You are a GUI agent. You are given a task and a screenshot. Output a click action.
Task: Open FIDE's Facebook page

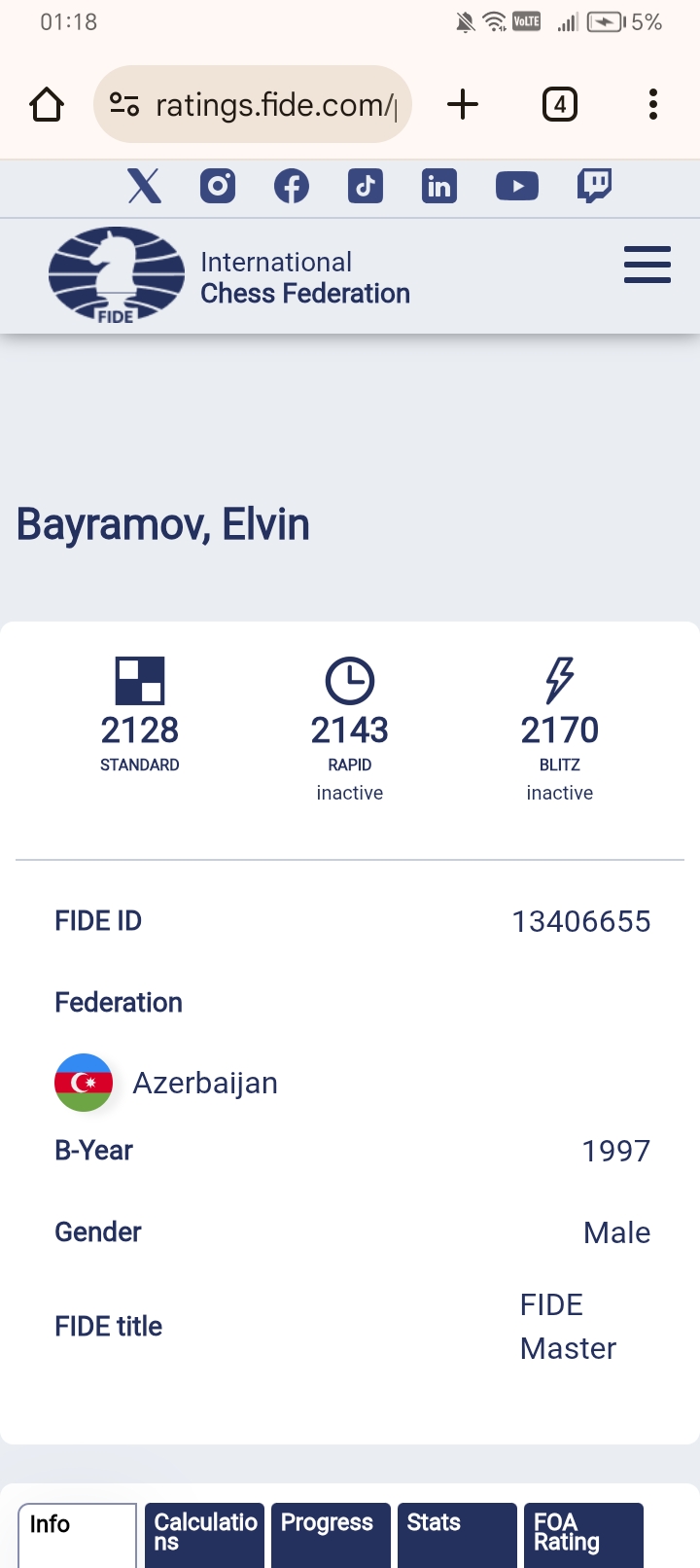pos(292,185)
